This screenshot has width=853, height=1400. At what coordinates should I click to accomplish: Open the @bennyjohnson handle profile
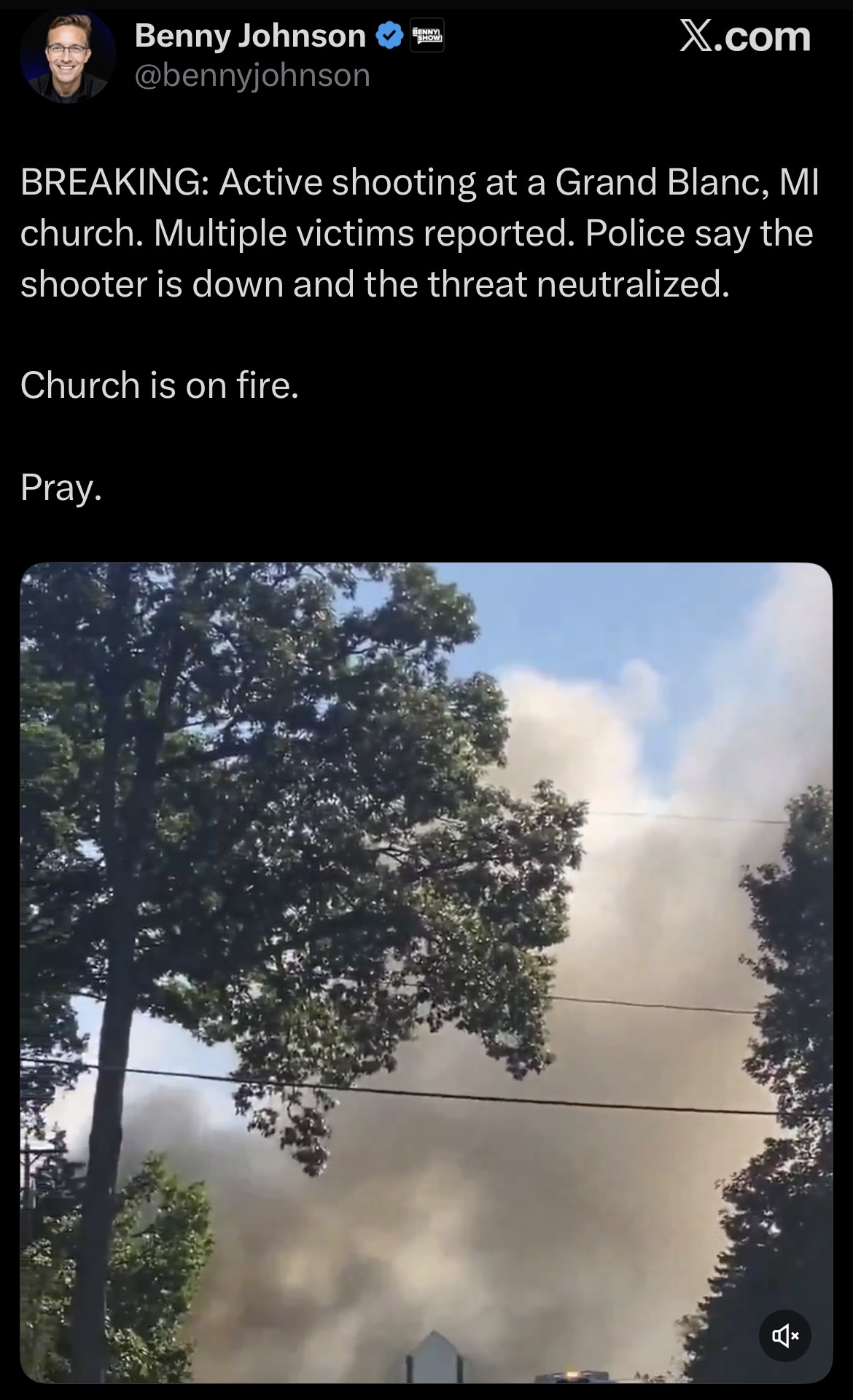click(252, 76)
